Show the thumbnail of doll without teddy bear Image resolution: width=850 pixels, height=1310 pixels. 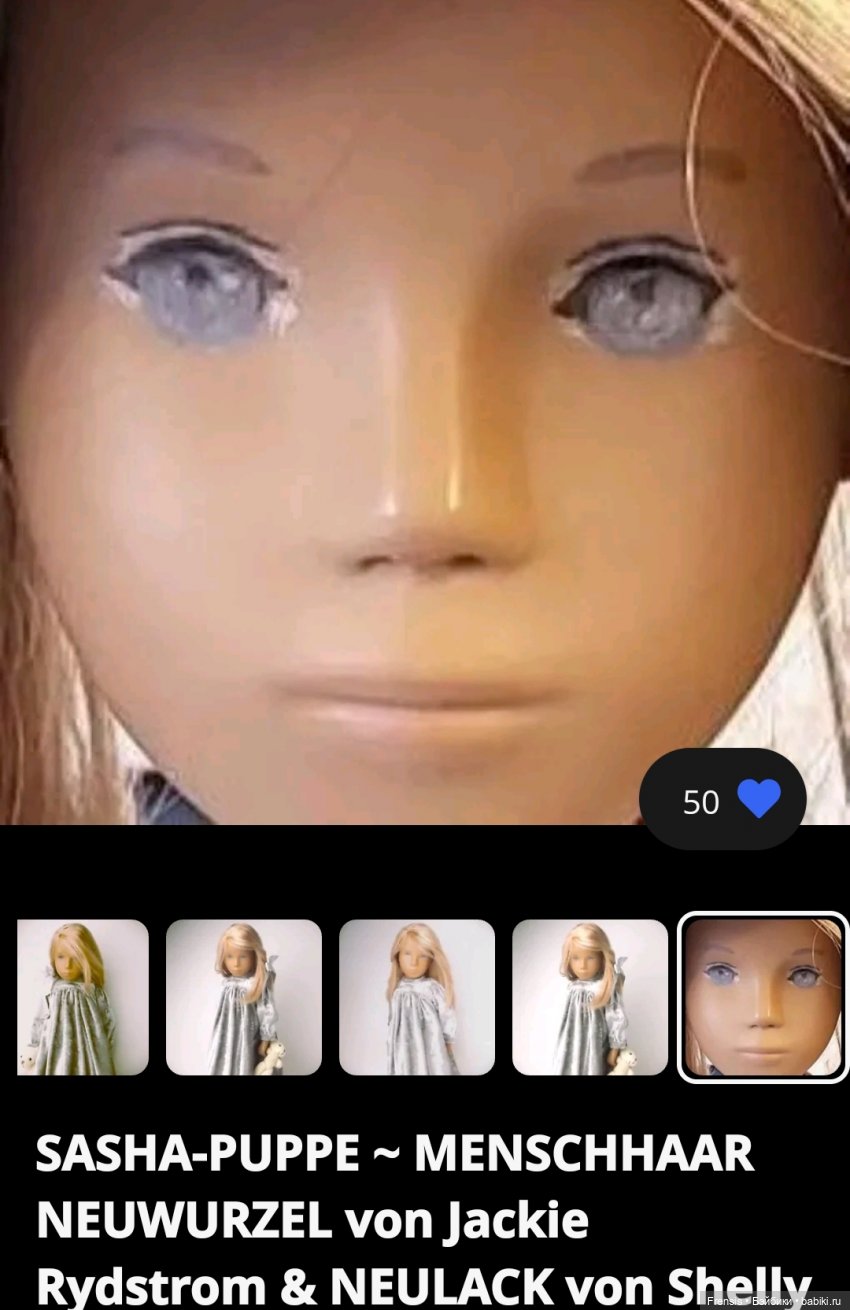pyautogui.click(x=417, y=997)
